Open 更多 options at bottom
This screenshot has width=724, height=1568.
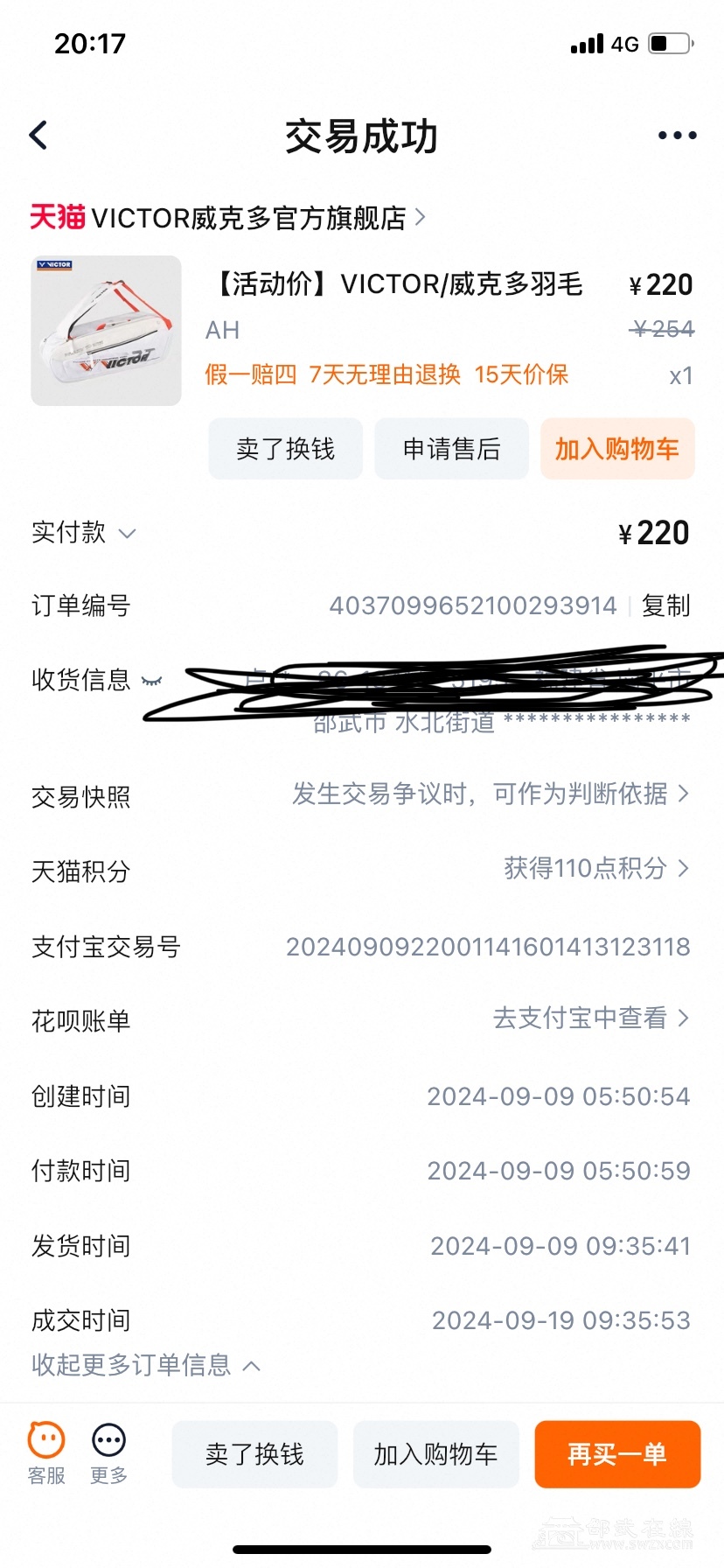(x=109, y=1454)
